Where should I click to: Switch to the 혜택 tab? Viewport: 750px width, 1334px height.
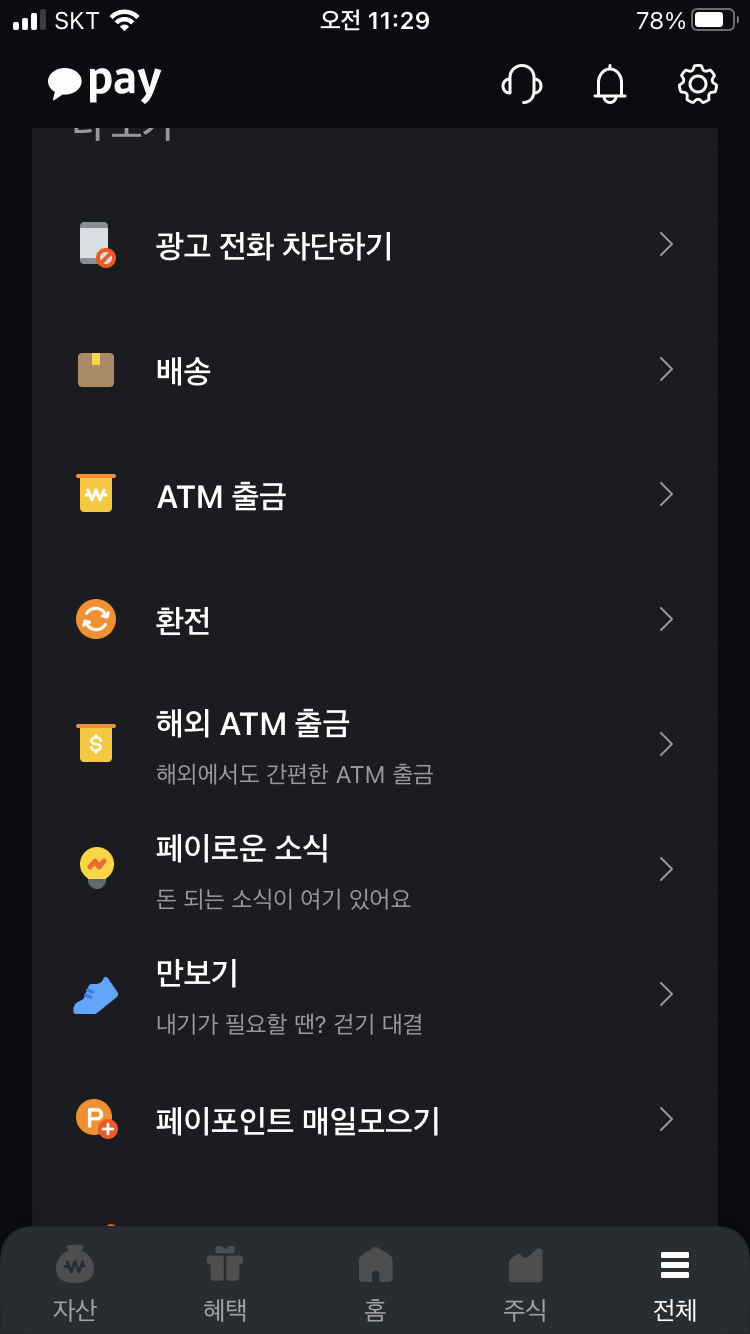pos(225,1283)
